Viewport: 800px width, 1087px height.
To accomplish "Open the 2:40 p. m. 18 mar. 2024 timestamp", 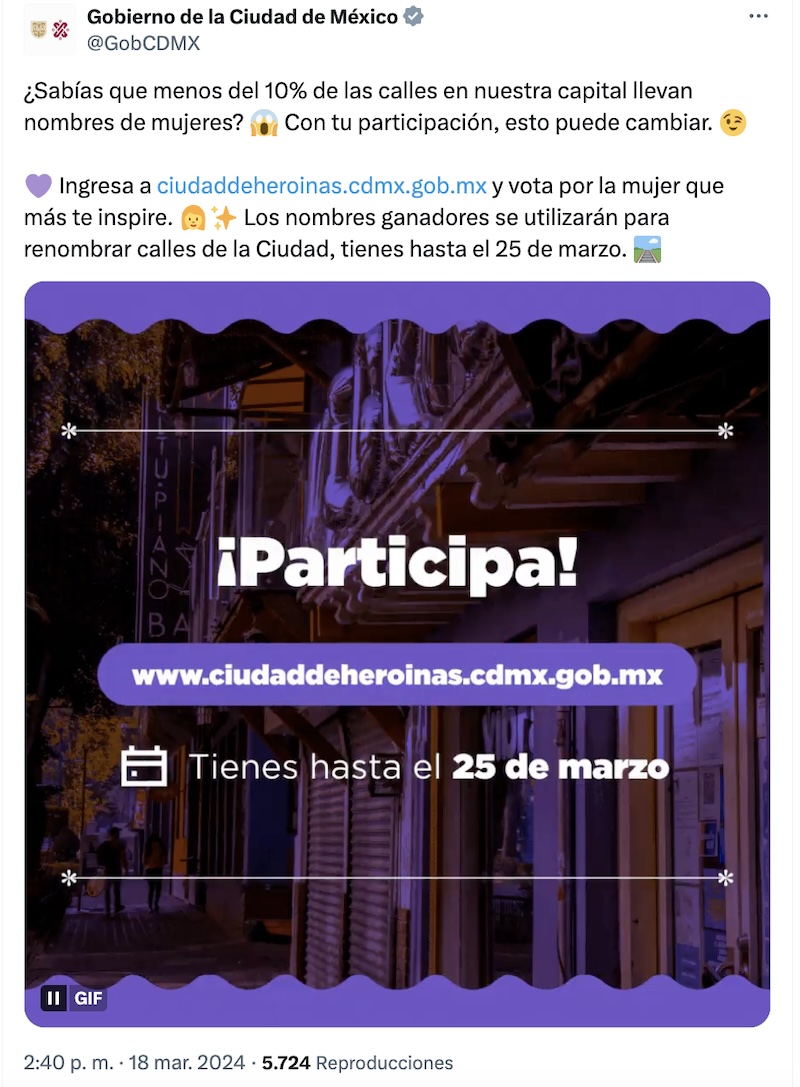I will pyautogui.click(x=132, y=1062).
